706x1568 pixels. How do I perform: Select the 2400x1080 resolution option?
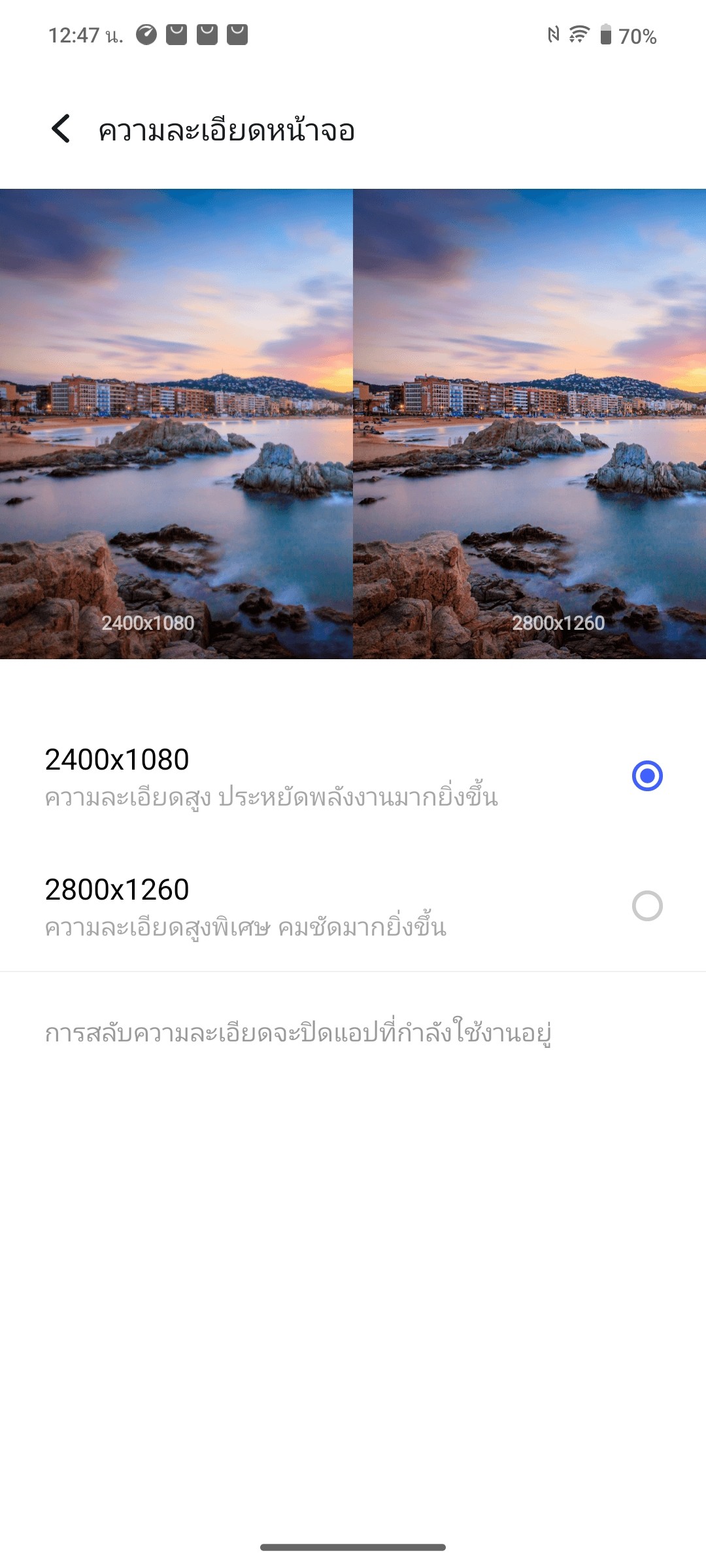[647, 776]
